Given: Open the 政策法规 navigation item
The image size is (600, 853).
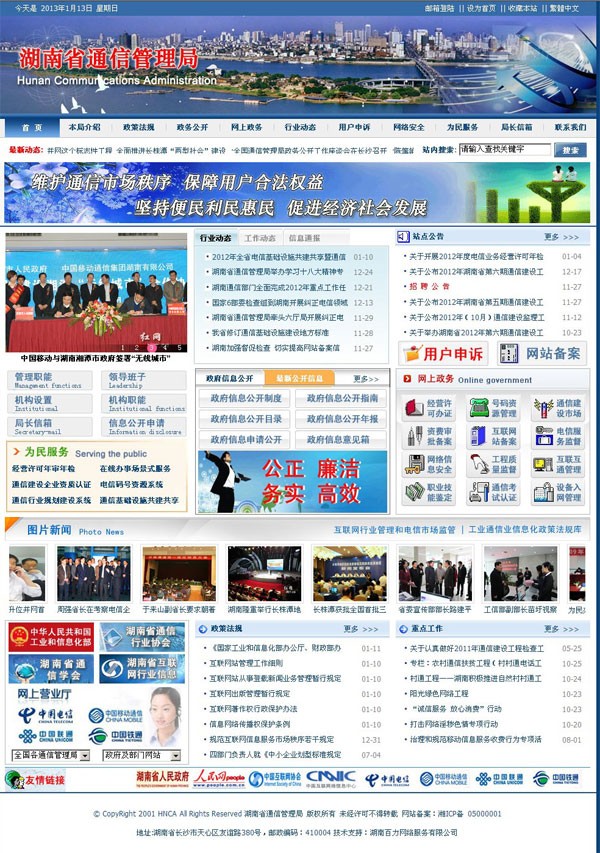Looking at the screenshot, I should pyautogui.click(x=138, y=127).
